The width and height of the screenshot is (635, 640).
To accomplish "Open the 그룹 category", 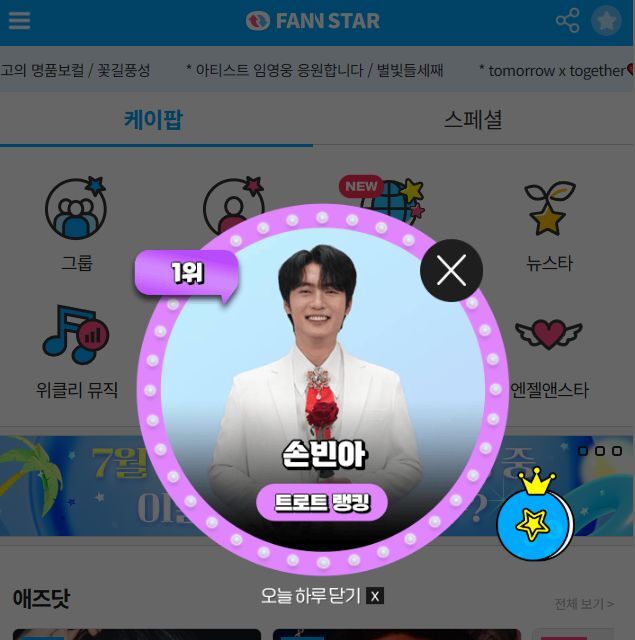I will pos(76,224).
